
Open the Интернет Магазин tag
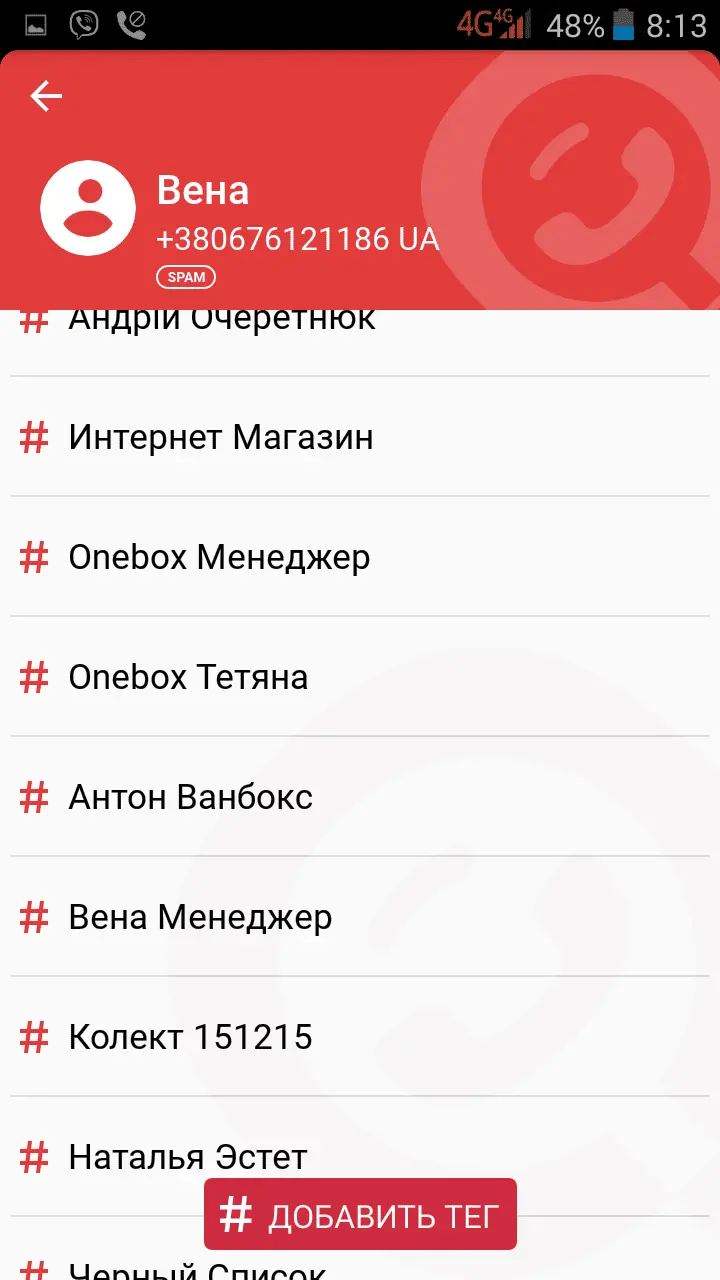[221, 437]
